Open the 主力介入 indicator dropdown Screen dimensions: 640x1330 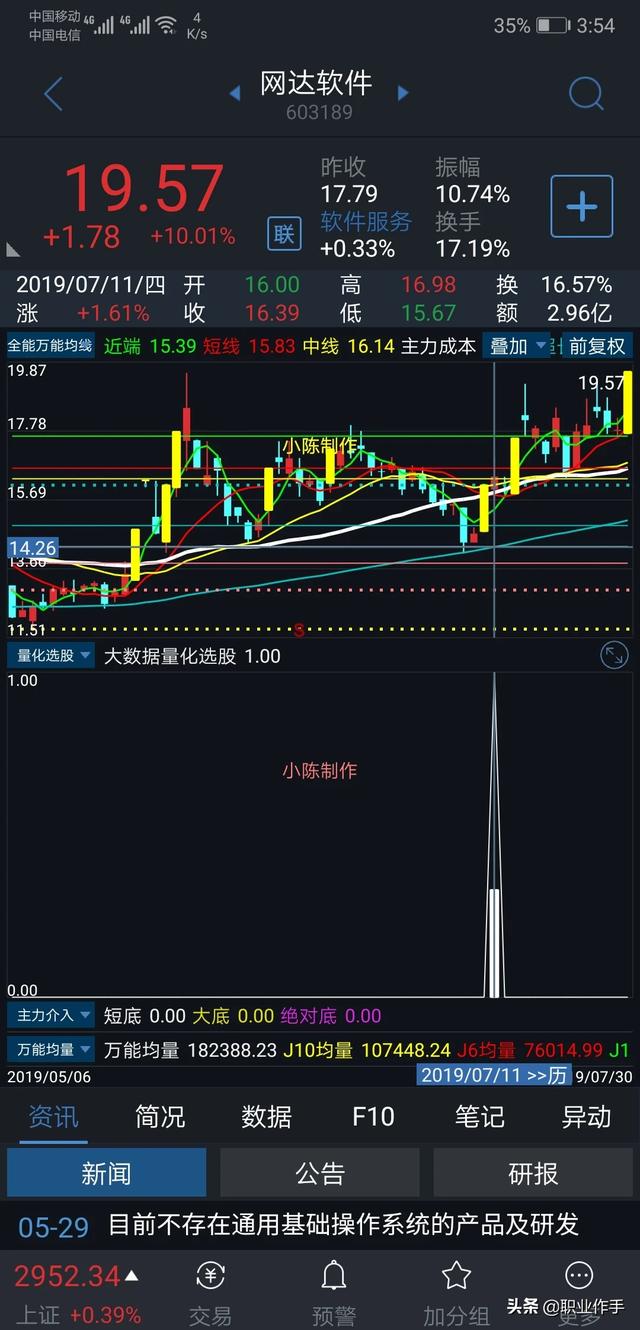tap(50, 1015)
